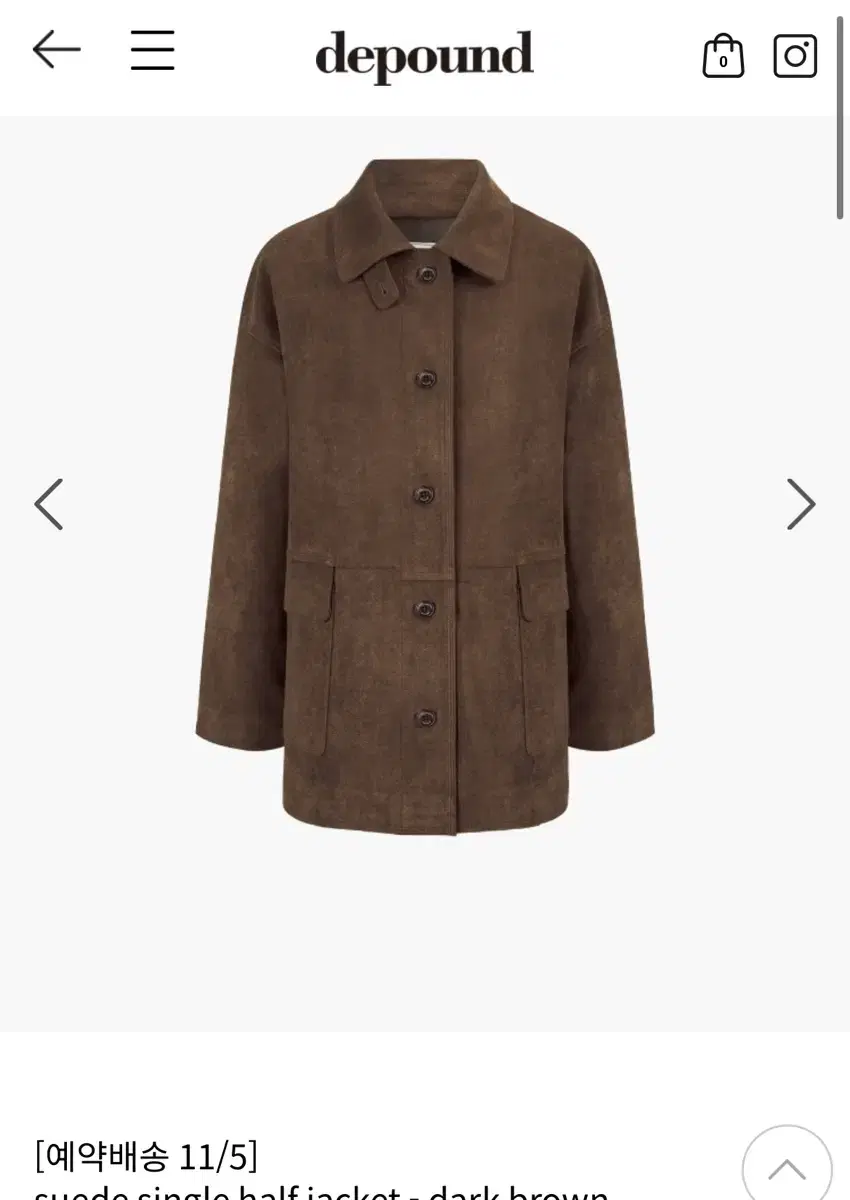Screen dimensions: 850x1200
Task: Select the camera-shaped Instagram icon
Action: click(795, 57)
